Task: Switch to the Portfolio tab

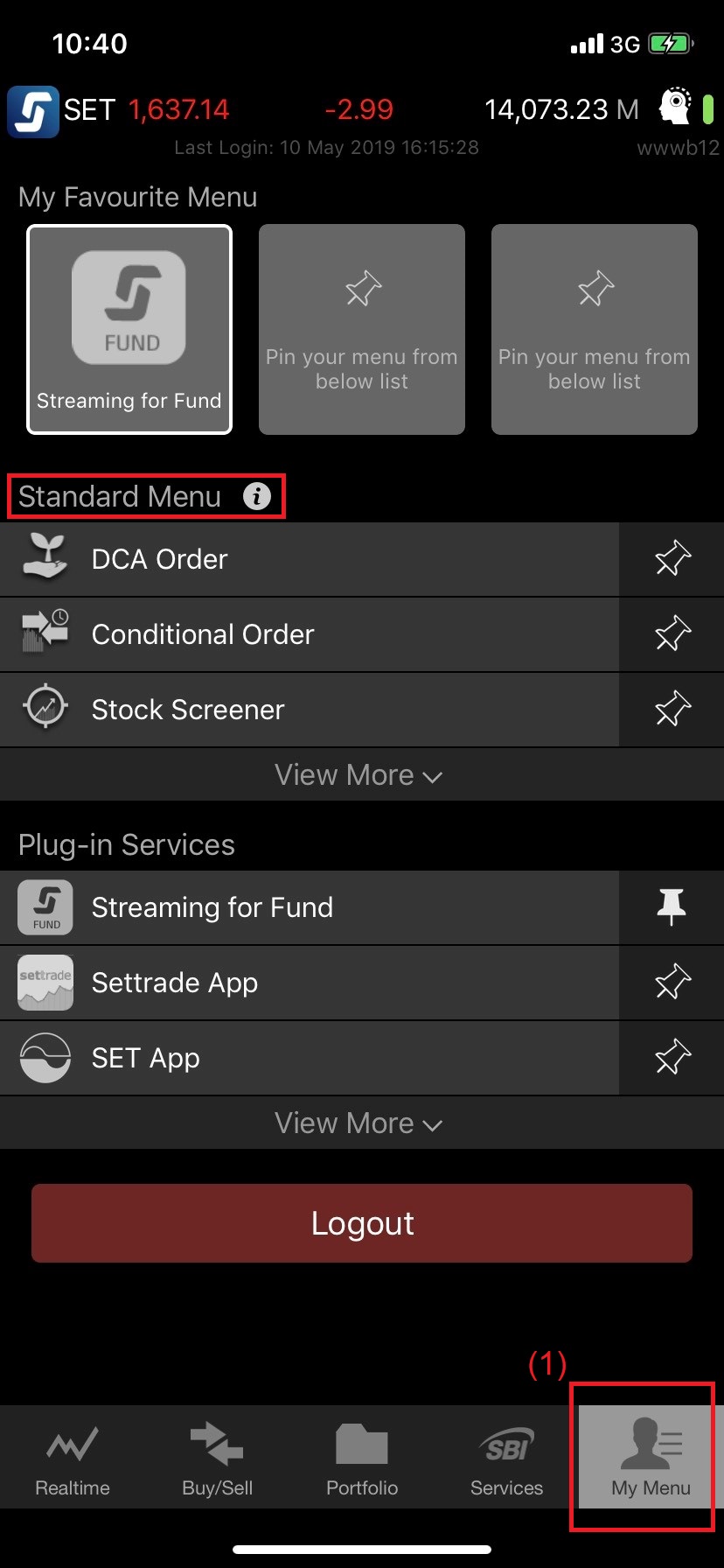Action: click(362, 1458)
